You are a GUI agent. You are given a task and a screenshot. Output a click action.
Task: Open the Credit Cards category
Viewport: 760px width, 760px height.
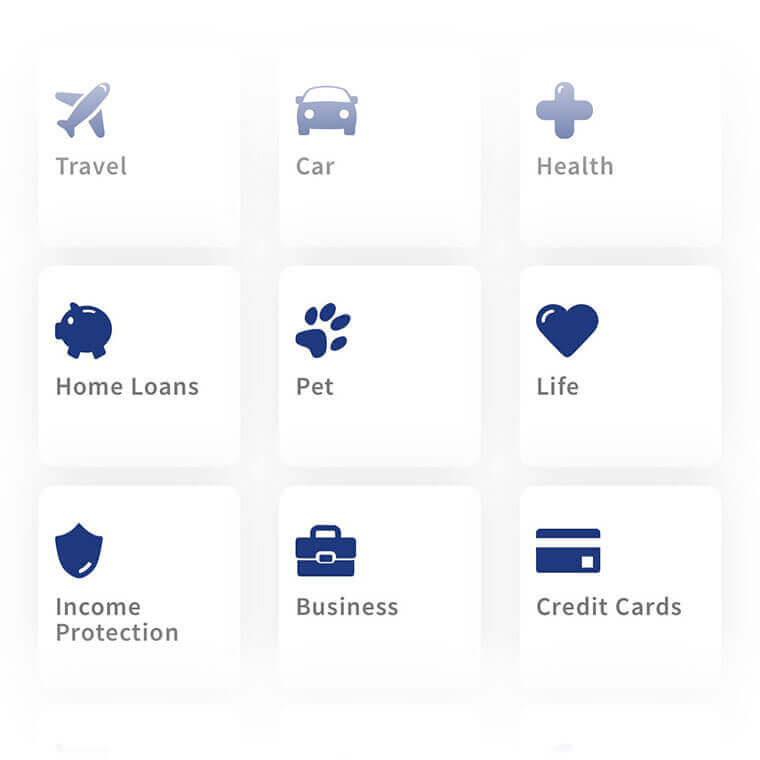coord(620,586)
